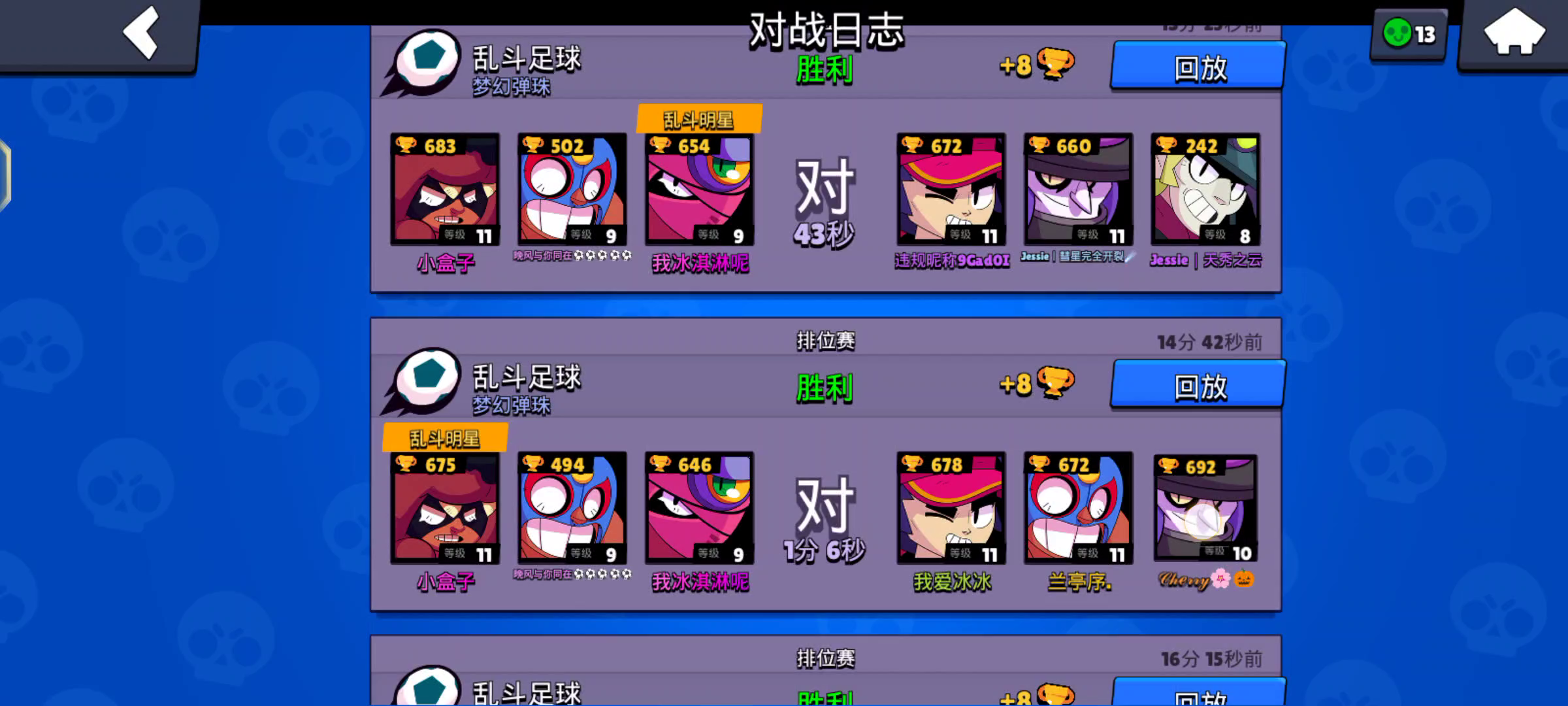Return to the home lobby screen
This screenshot has height=706, width=1568.
pyautogui.click(x=1514, y=34)
